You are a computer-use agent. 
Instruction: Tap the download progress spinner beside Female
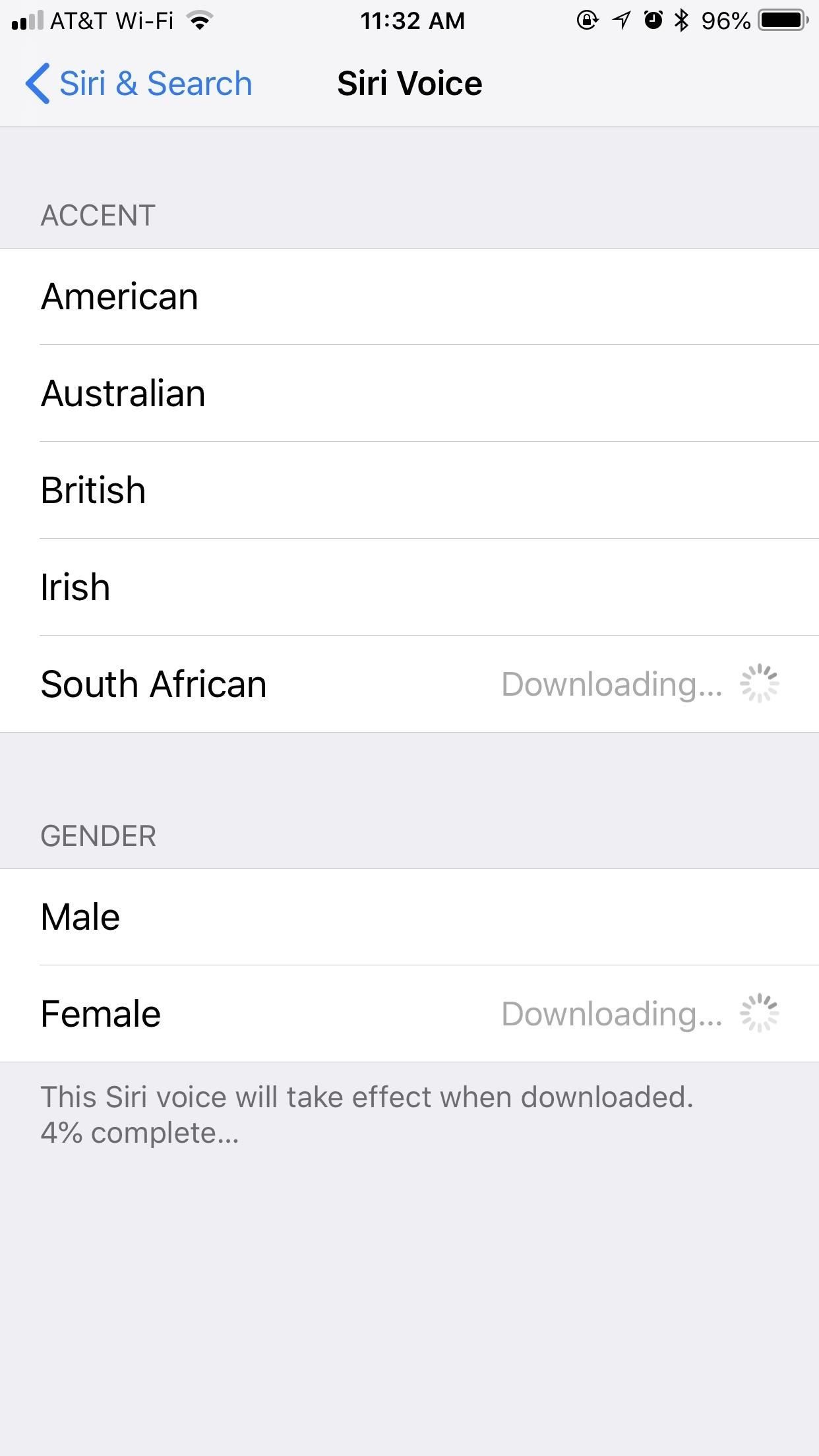click(760, 1014)
